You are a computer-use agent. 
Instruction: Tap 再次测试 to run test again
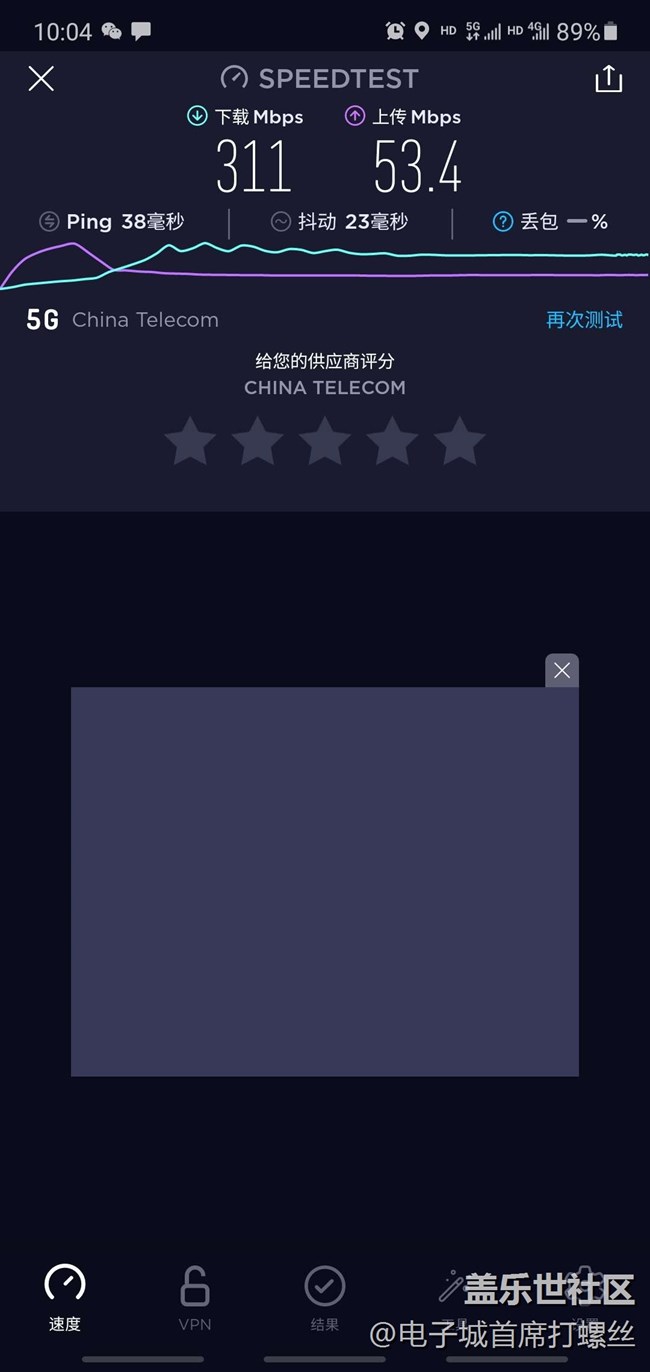[x=584, y=320]
